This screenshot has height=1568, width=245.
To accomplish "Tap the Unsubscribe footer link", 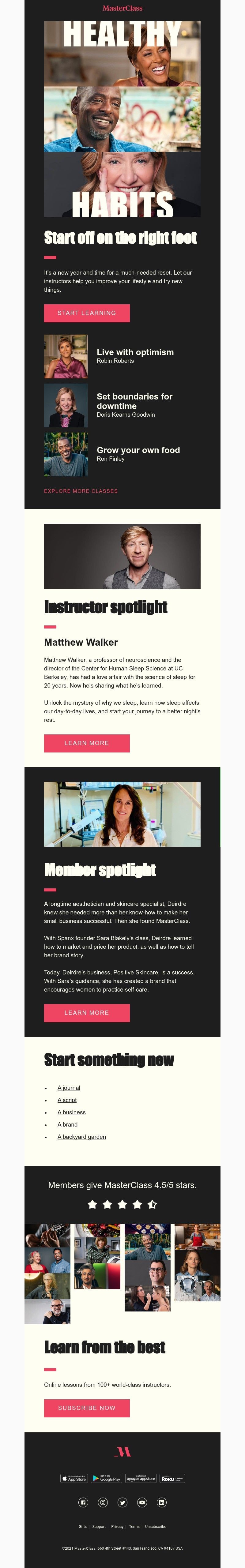I will 155,1526.
